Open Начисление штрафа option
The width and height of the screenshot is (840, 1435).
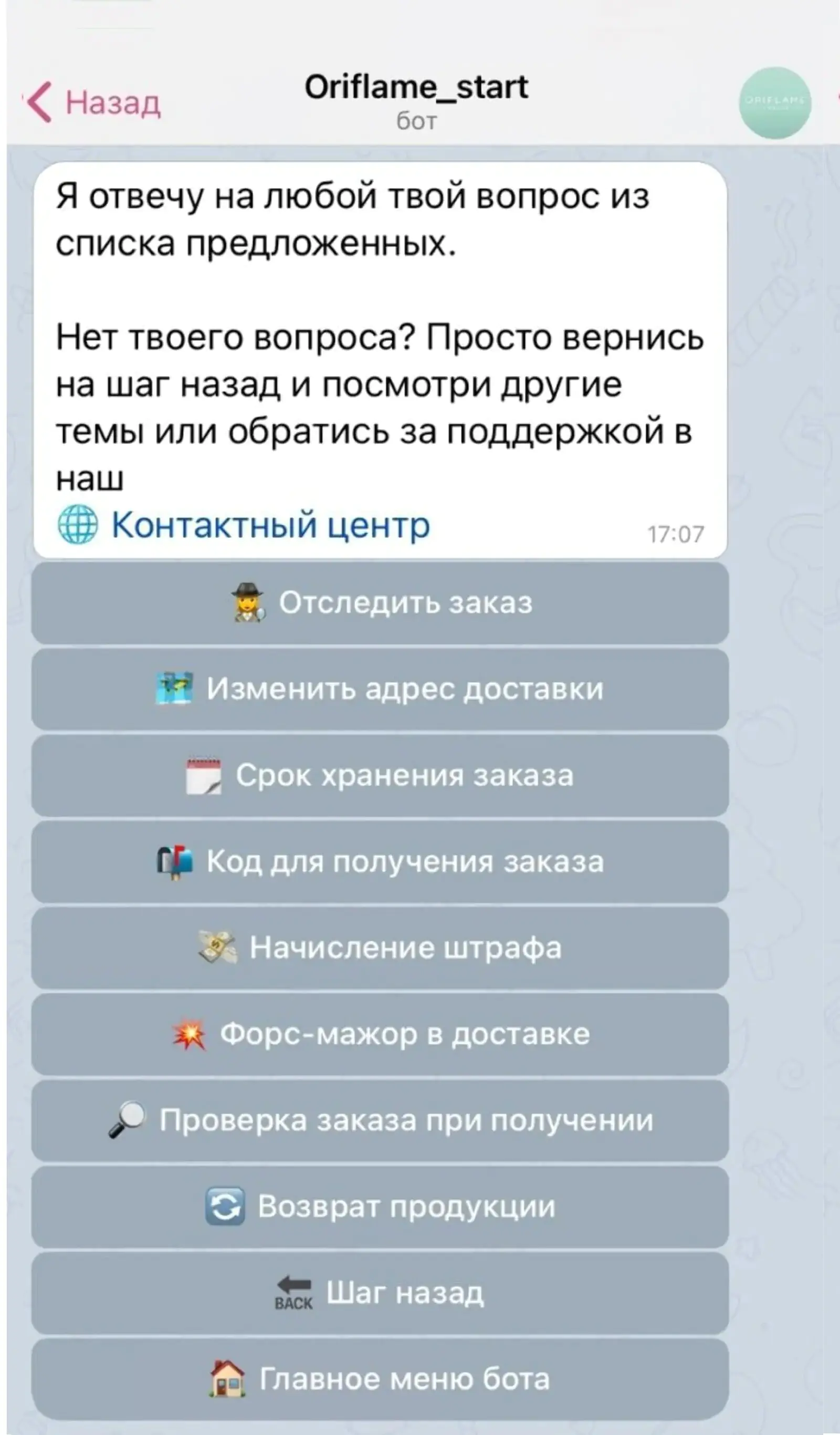click(x=380, y=948)
